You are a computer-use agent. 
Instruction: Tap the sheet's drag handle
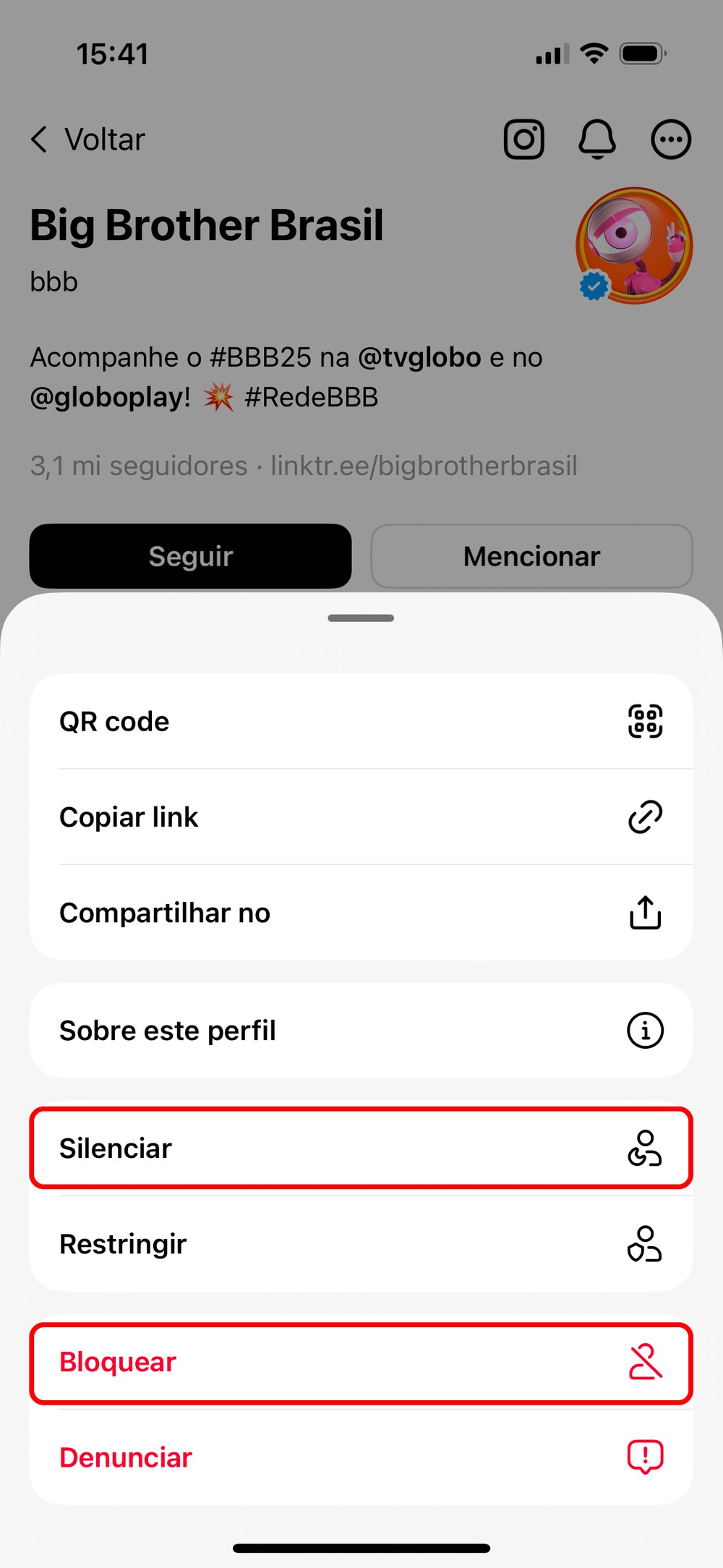pyautogui.click(x=361, y=618)
